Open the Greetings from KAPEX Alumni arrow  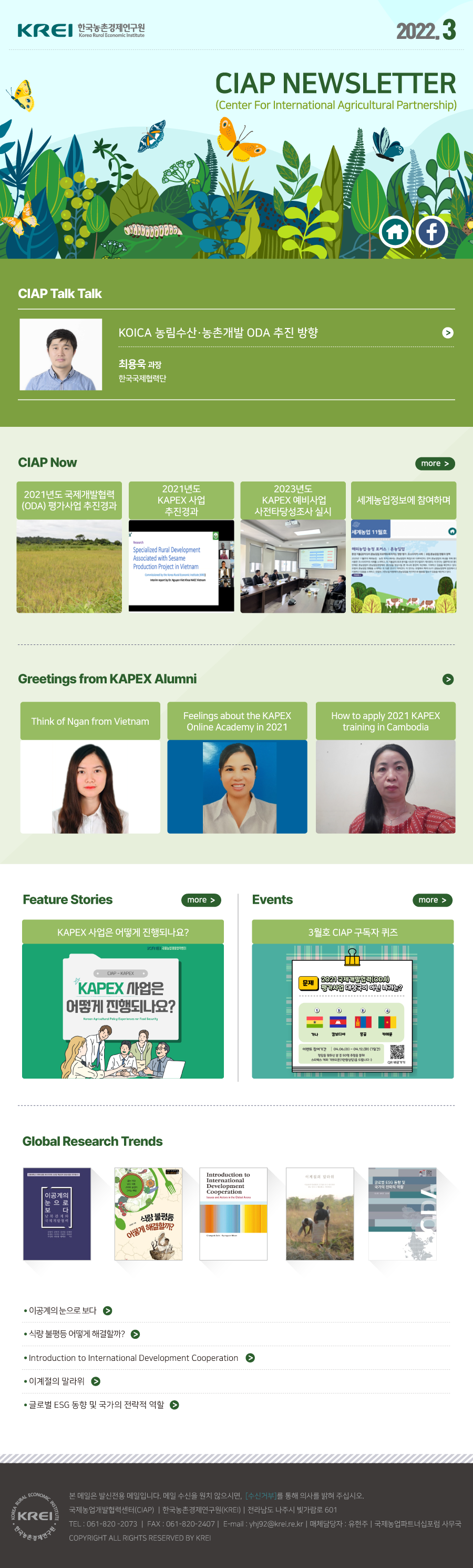coord(448,679)
